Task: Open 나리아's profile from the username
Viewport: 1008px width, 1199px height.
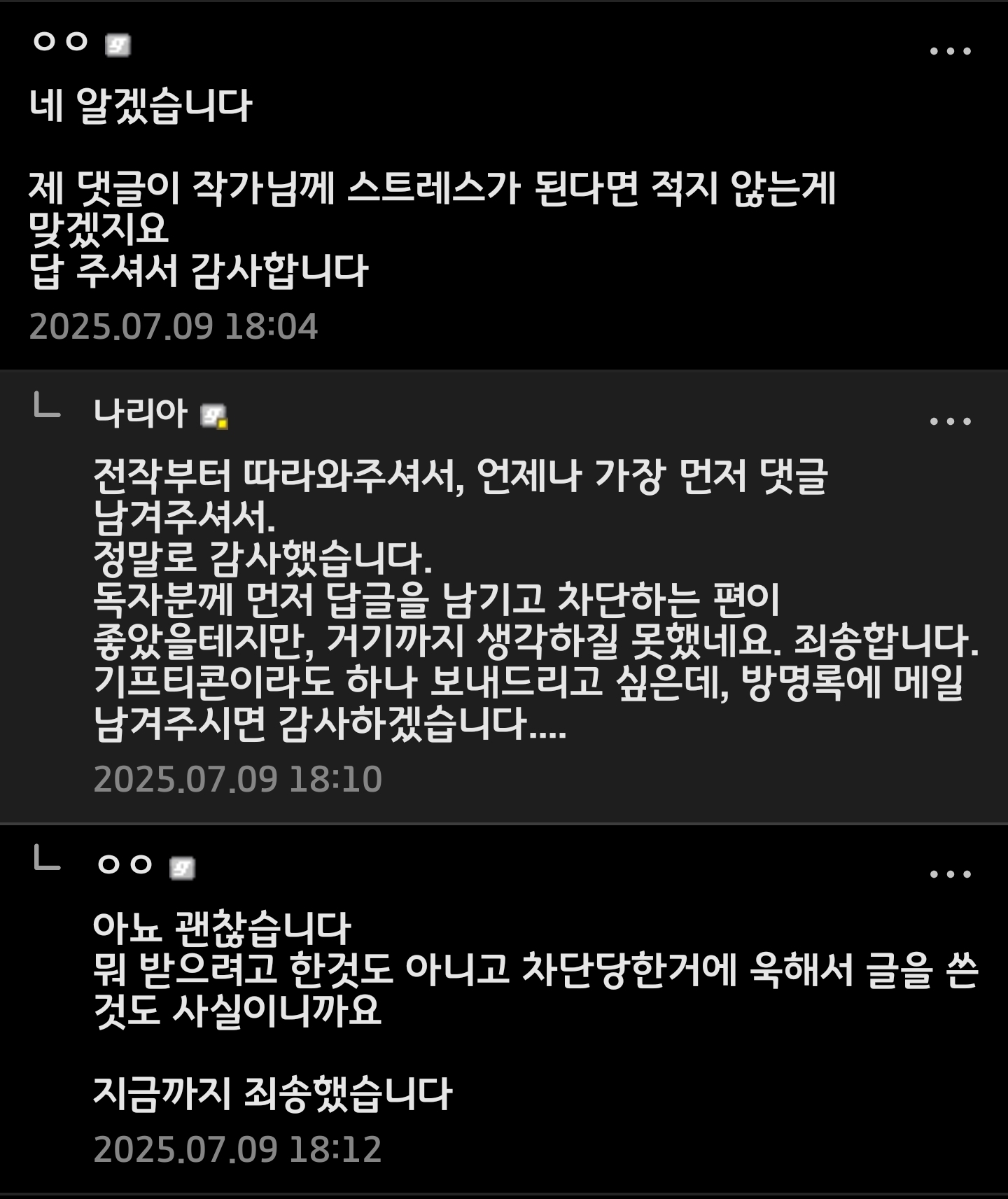Action: coord(140,413)
